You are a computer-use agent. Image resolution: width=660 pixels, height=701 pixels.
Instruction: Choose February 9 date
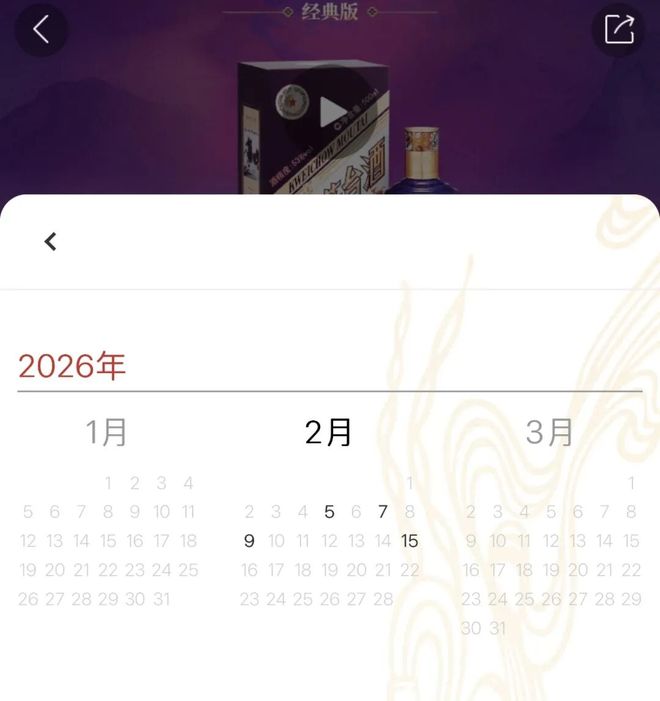click(249, 541)
